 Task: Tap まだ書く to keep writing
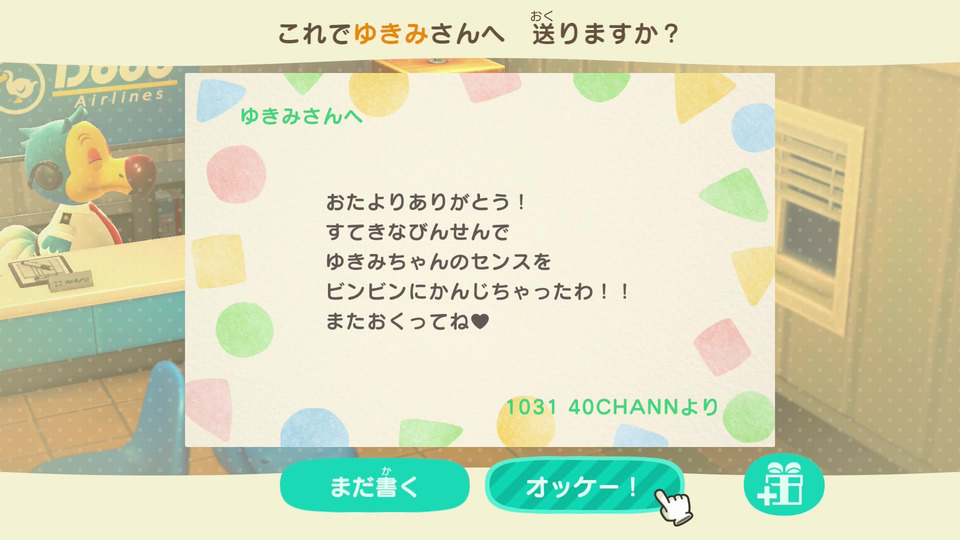374,487
